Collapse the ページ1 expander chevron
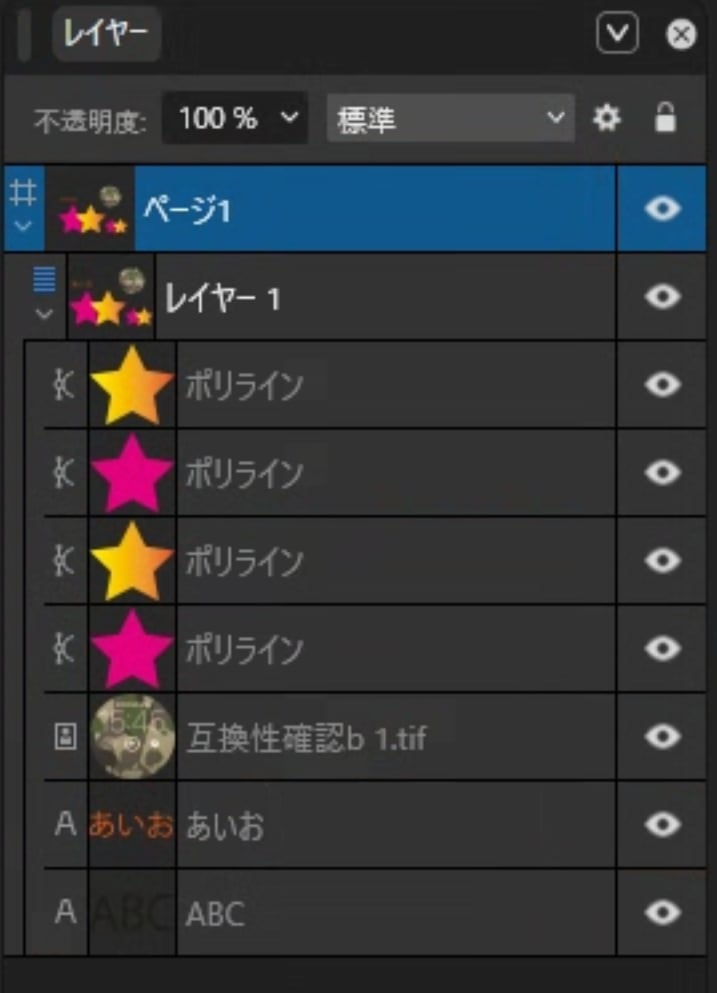Image resolution: width=717 pixels, height=993 pixels. [22, 226]
